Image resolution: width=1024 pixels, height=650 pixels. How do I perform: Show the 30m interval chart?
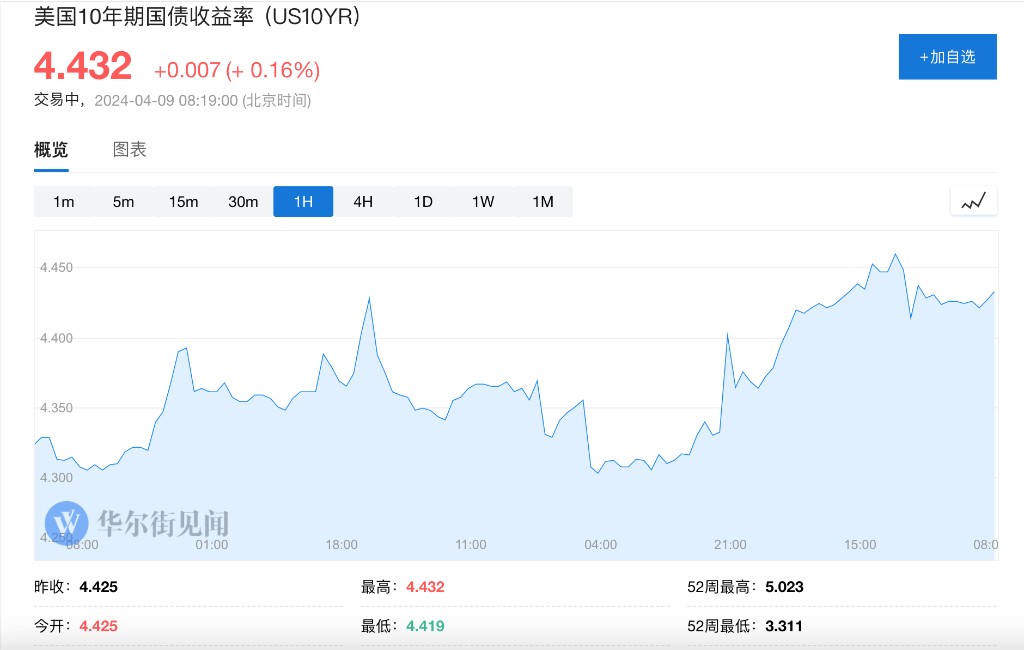coord(243,202)
